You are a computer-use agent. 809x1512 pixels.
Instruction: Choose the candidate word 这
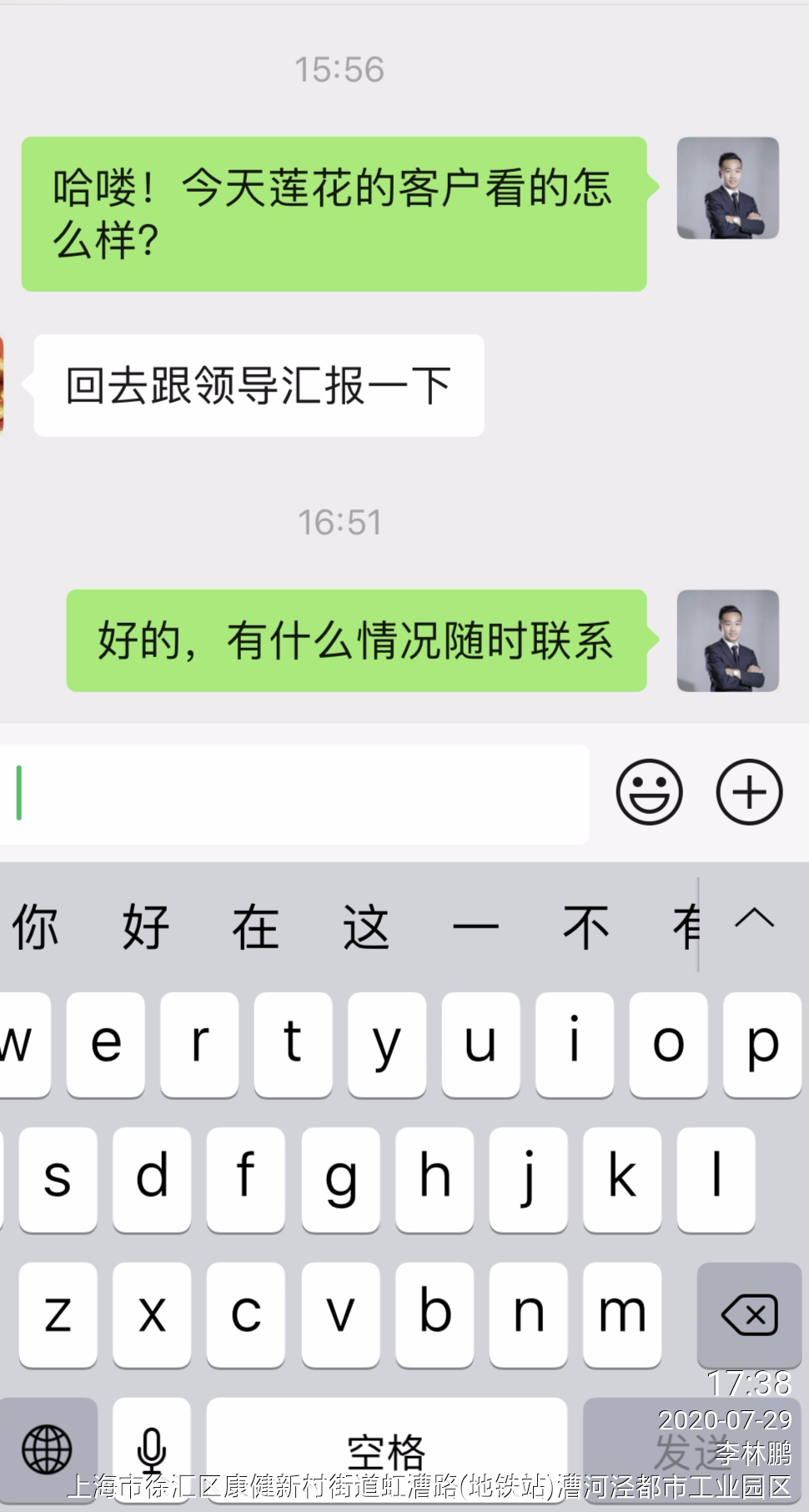(366, 927)
